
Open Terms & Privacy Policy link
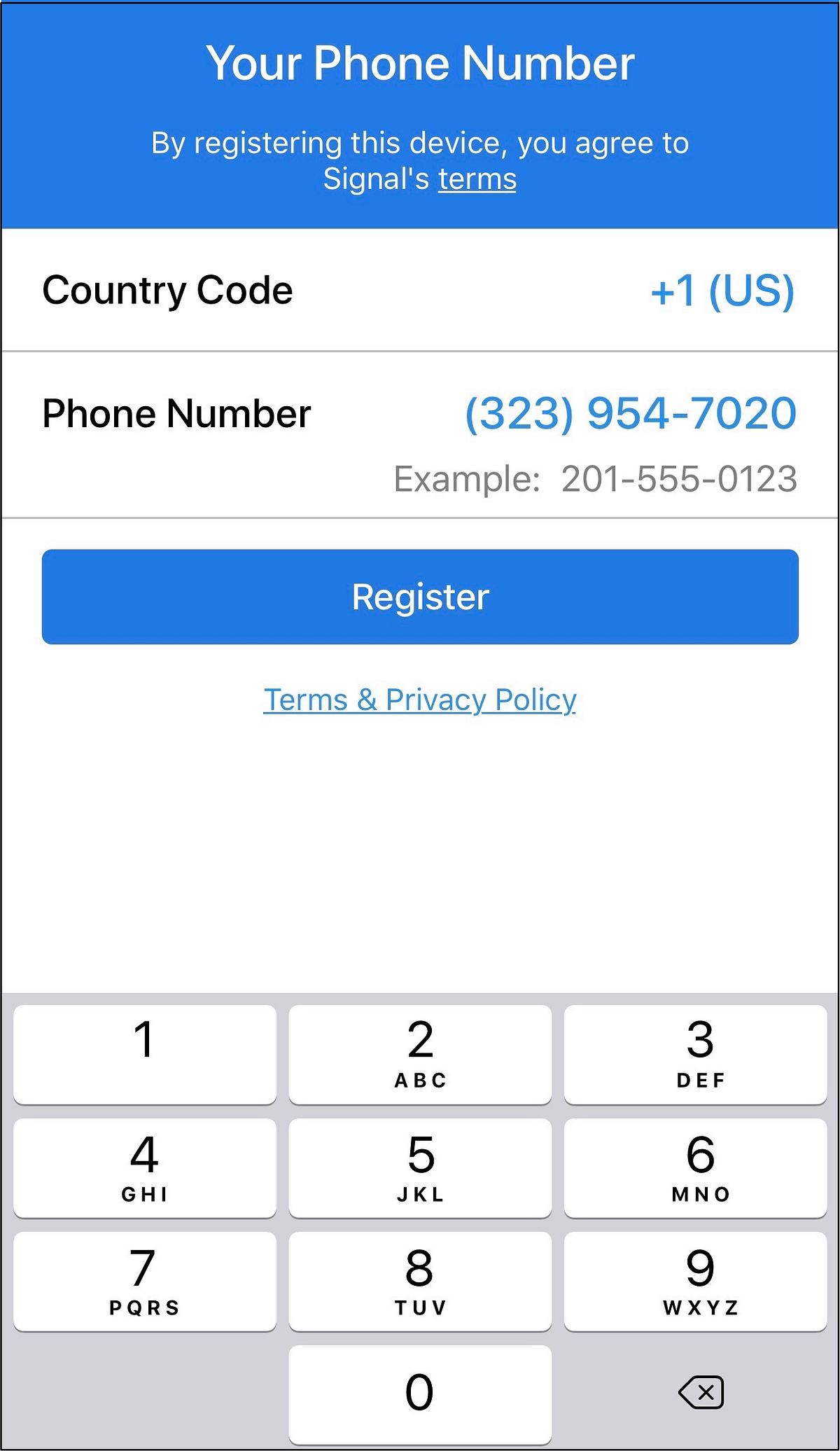420,700
